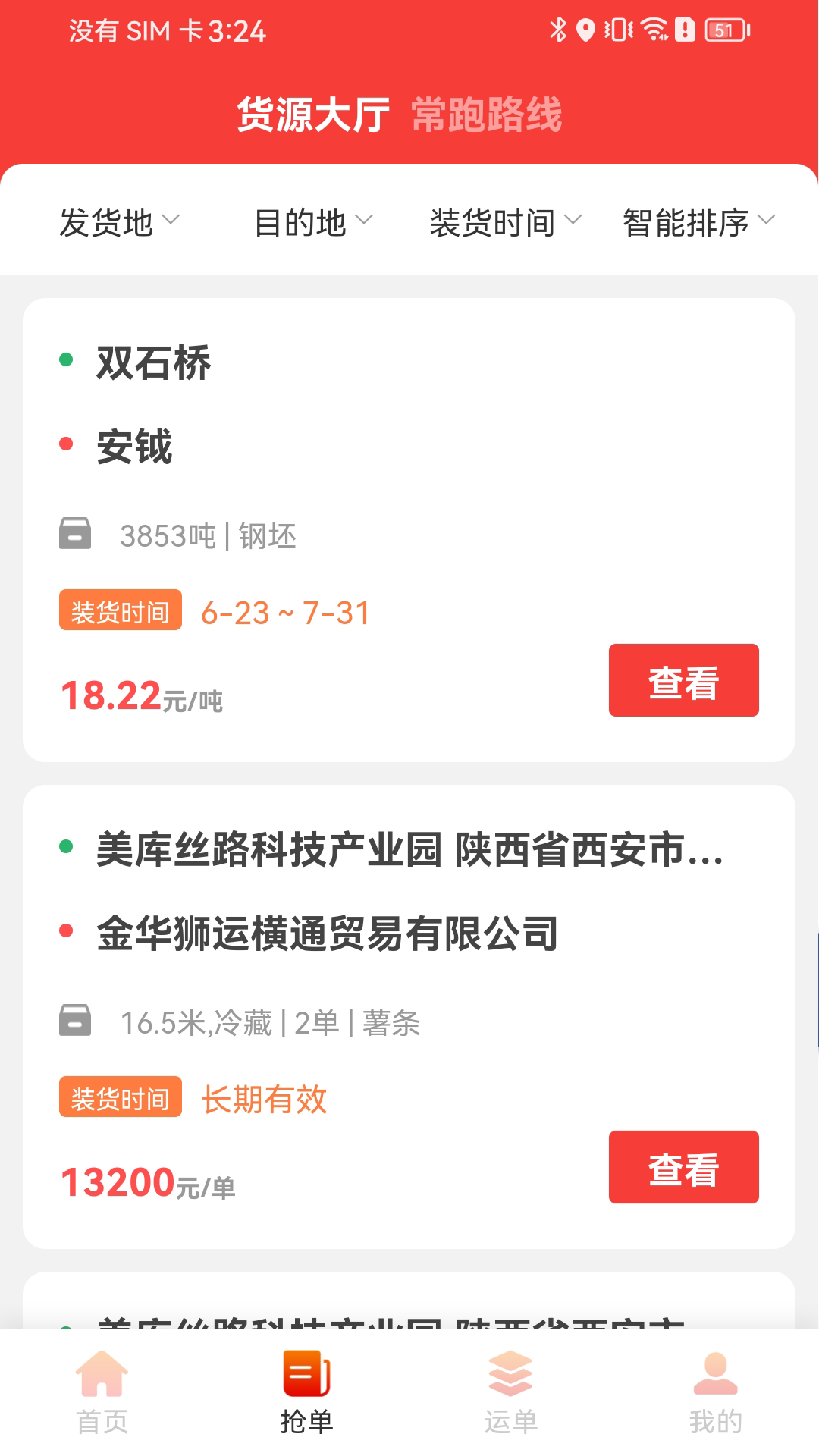
Task: Tap 查看 for the 金华狮运横通贸易有限公司 order
Action: coord(683,1167)
